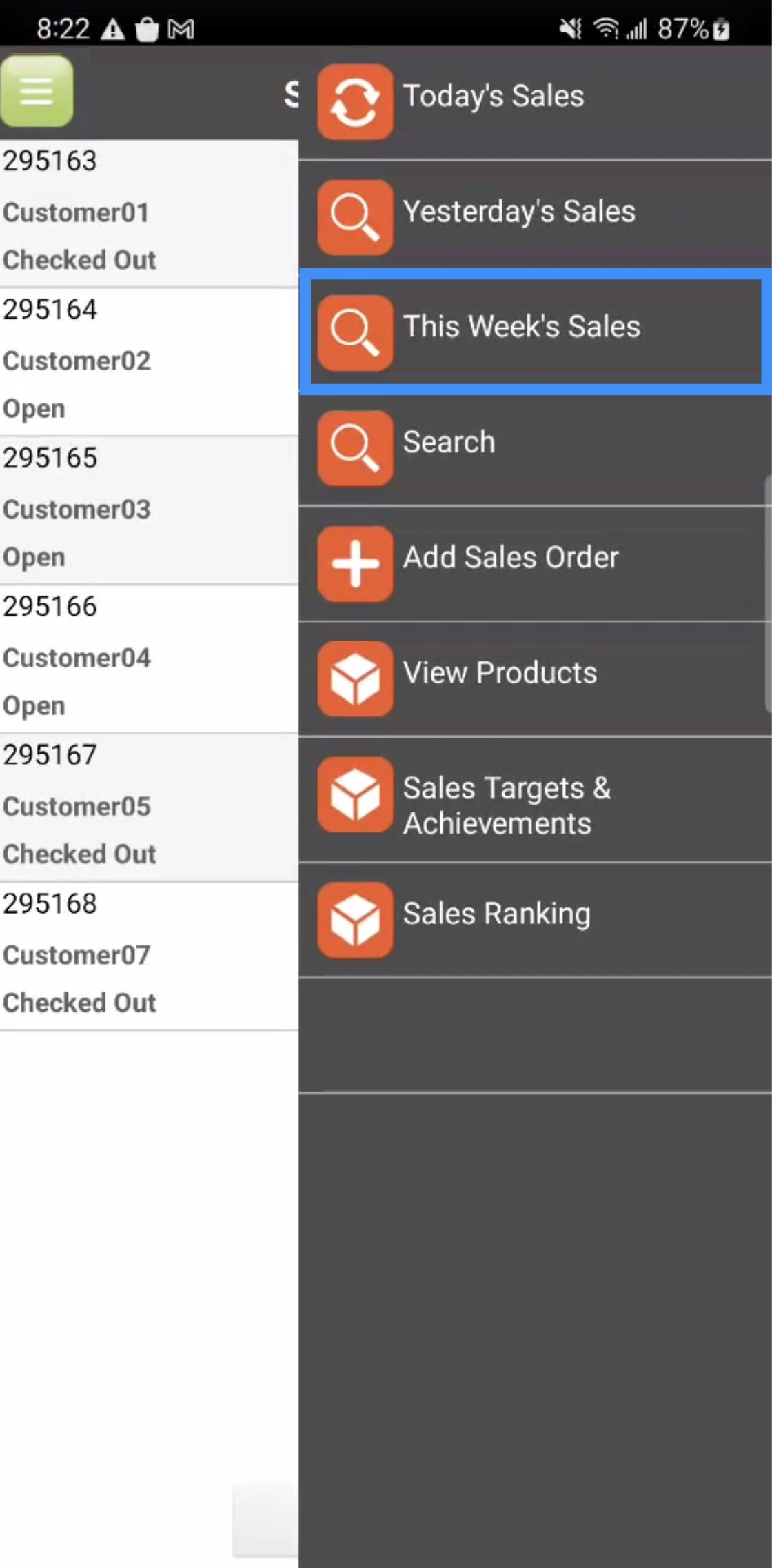Open Today's Sales from the menu

point(534,101)
